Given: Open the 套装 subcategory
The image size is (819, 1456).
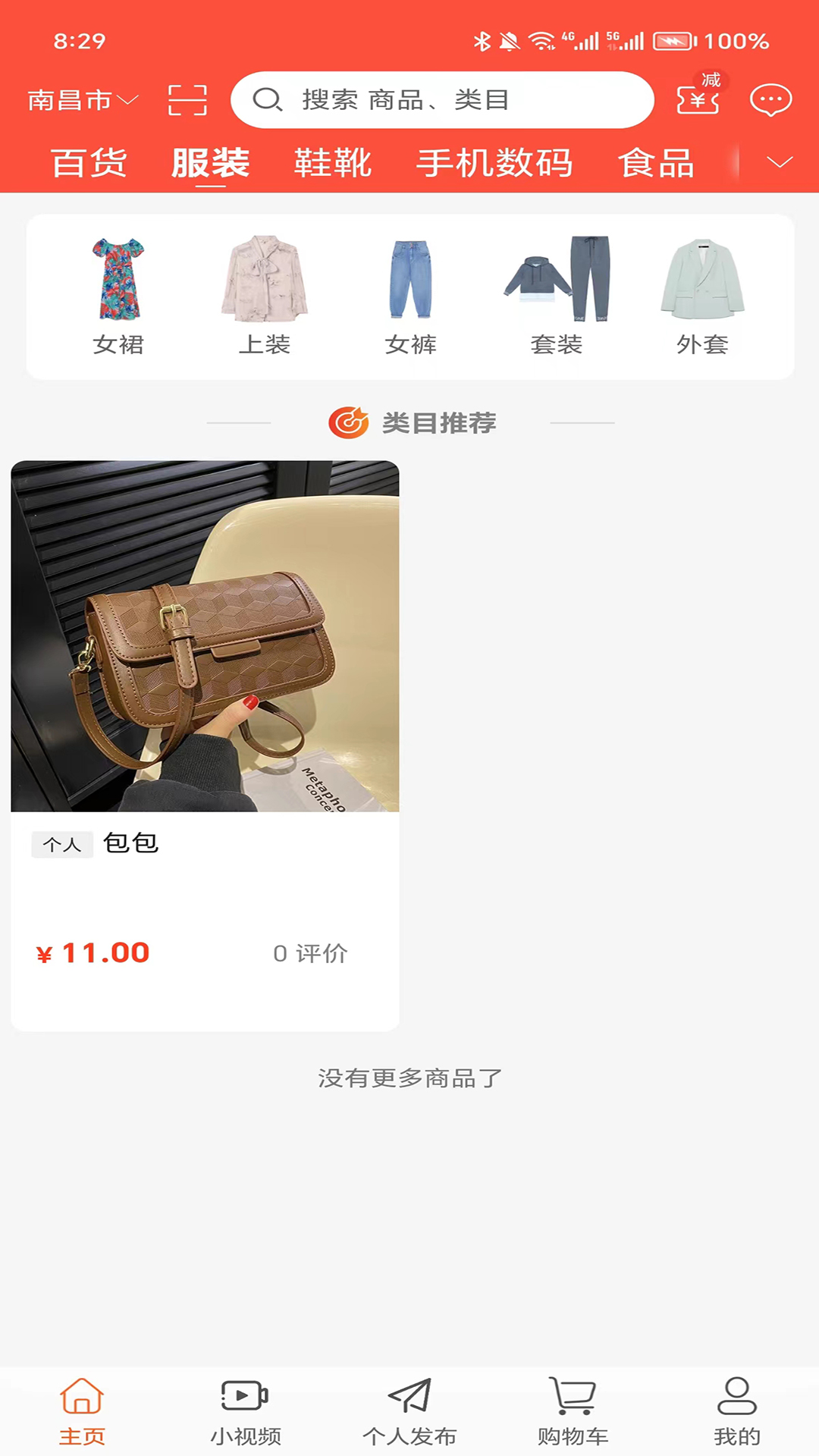Looking at the screenshot, I should pyautogui.click(x=557, y=297).
